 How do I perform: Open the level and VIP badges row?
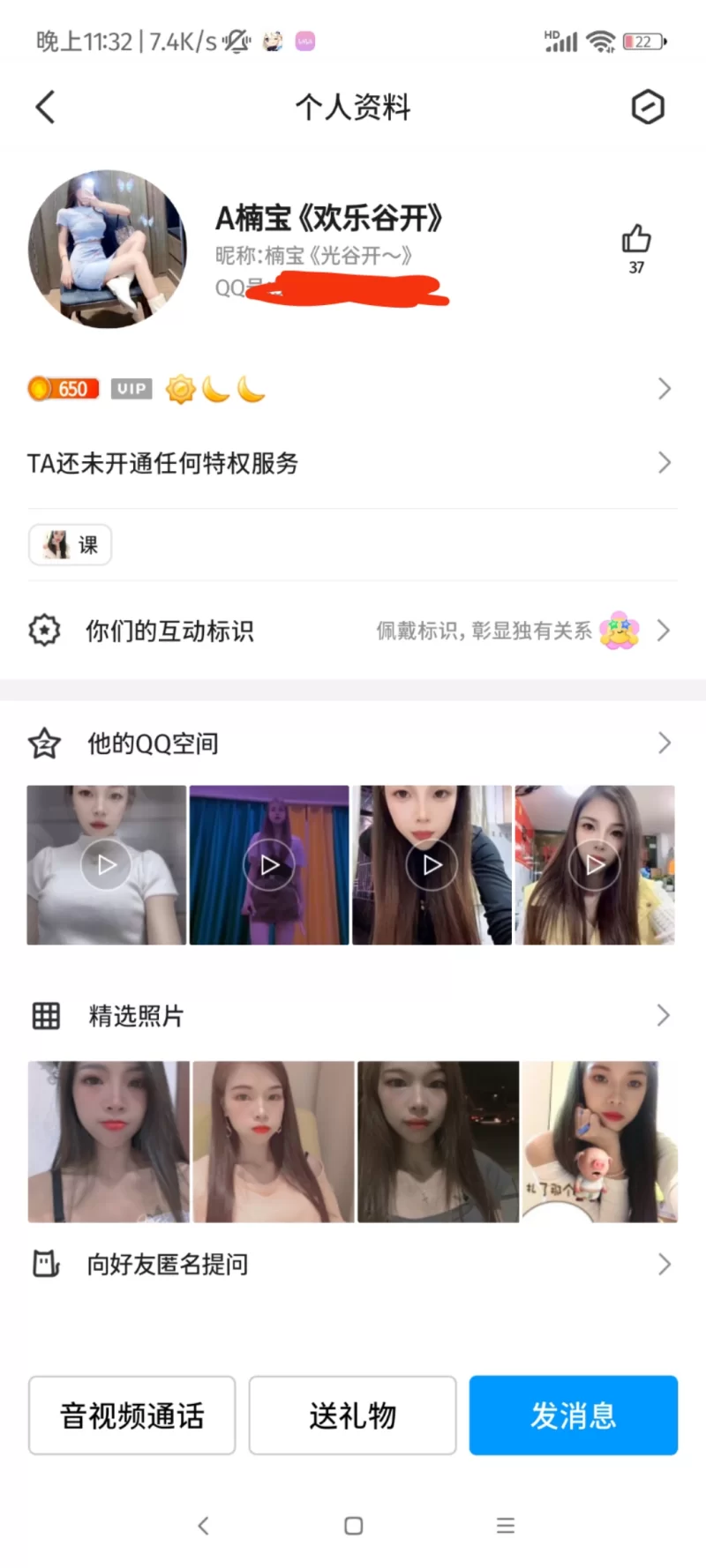coord(353,389)
